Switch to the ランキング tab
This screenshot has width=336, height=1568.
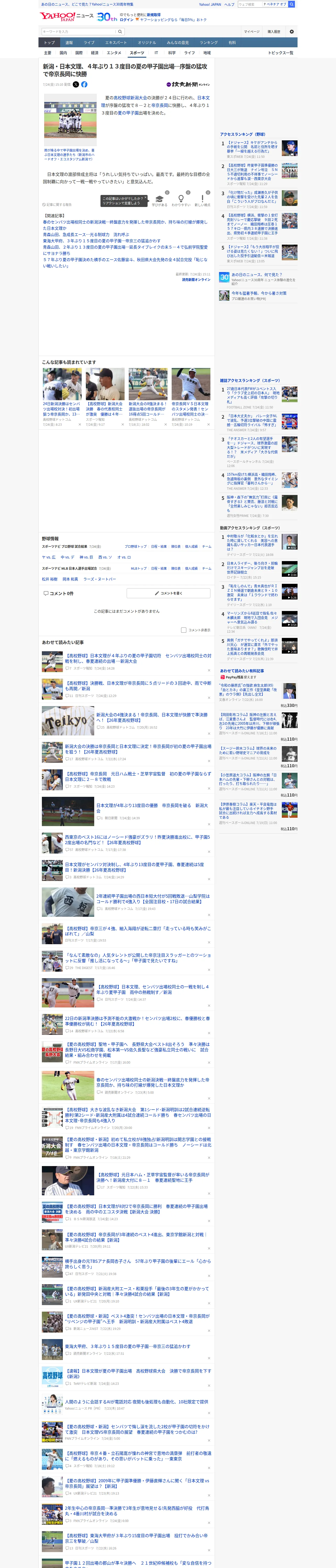[209, 43]
